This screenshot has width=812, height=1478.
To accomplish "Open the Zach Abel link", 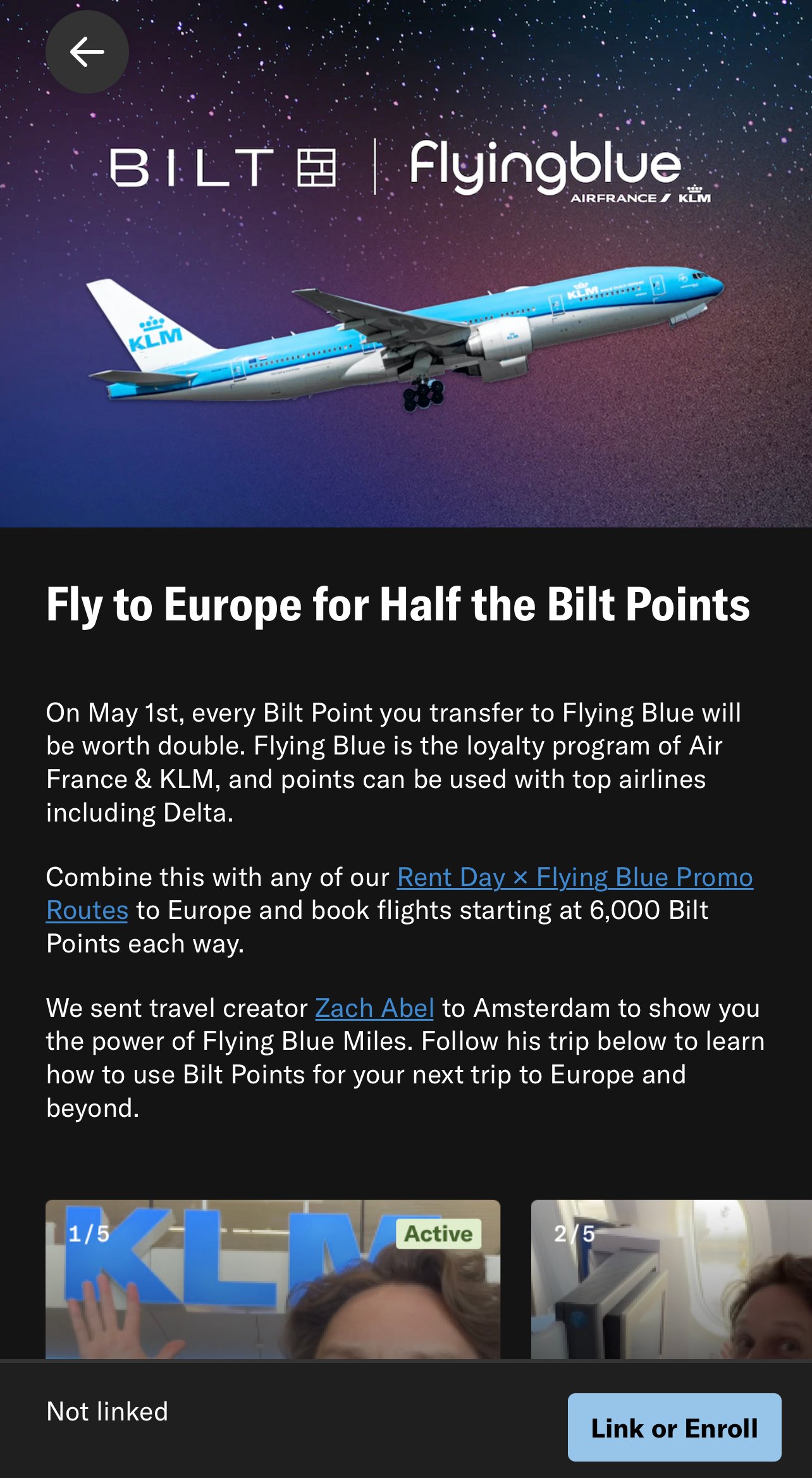I will [x=374, y=1008].
